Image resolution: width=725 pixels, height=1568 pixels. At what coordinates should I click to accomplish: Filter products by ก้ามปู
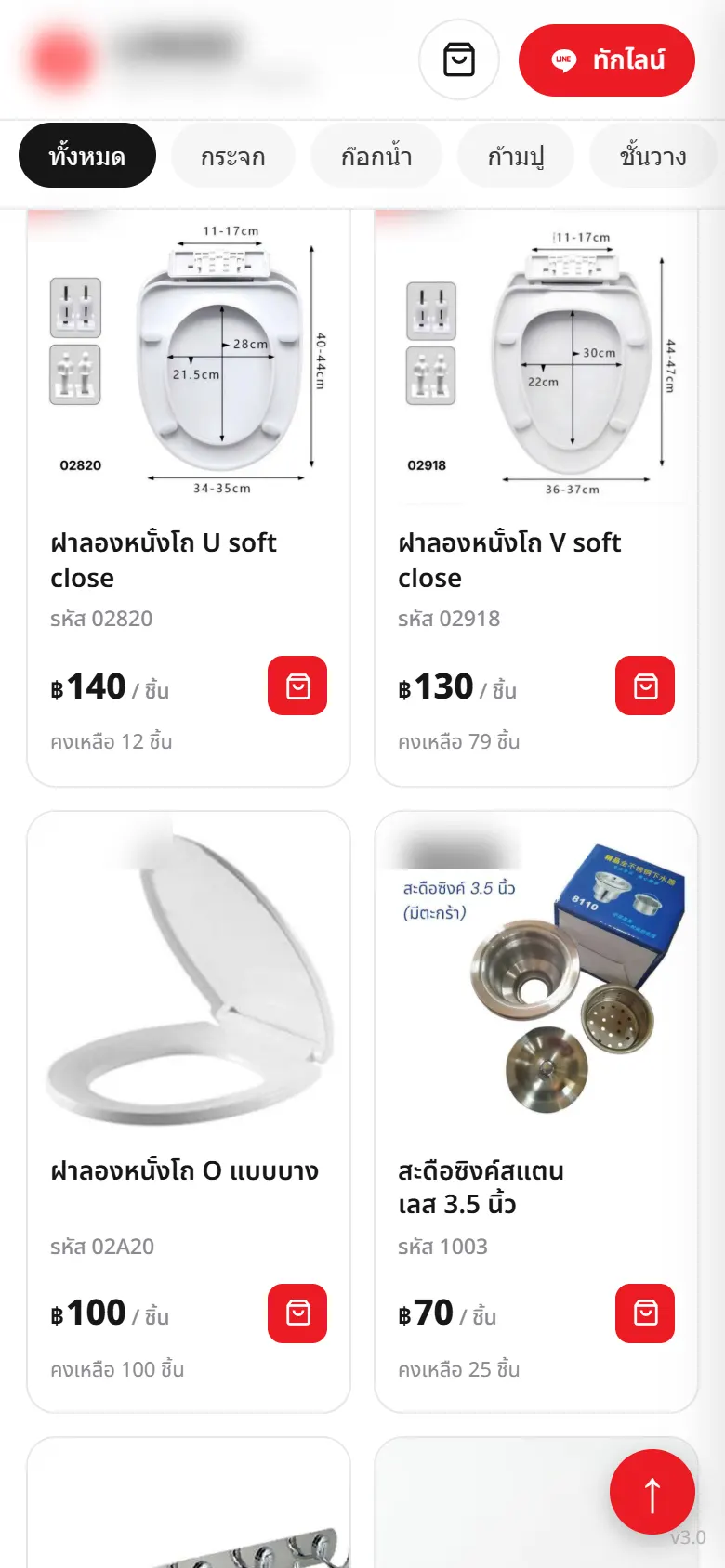(516, 156)
